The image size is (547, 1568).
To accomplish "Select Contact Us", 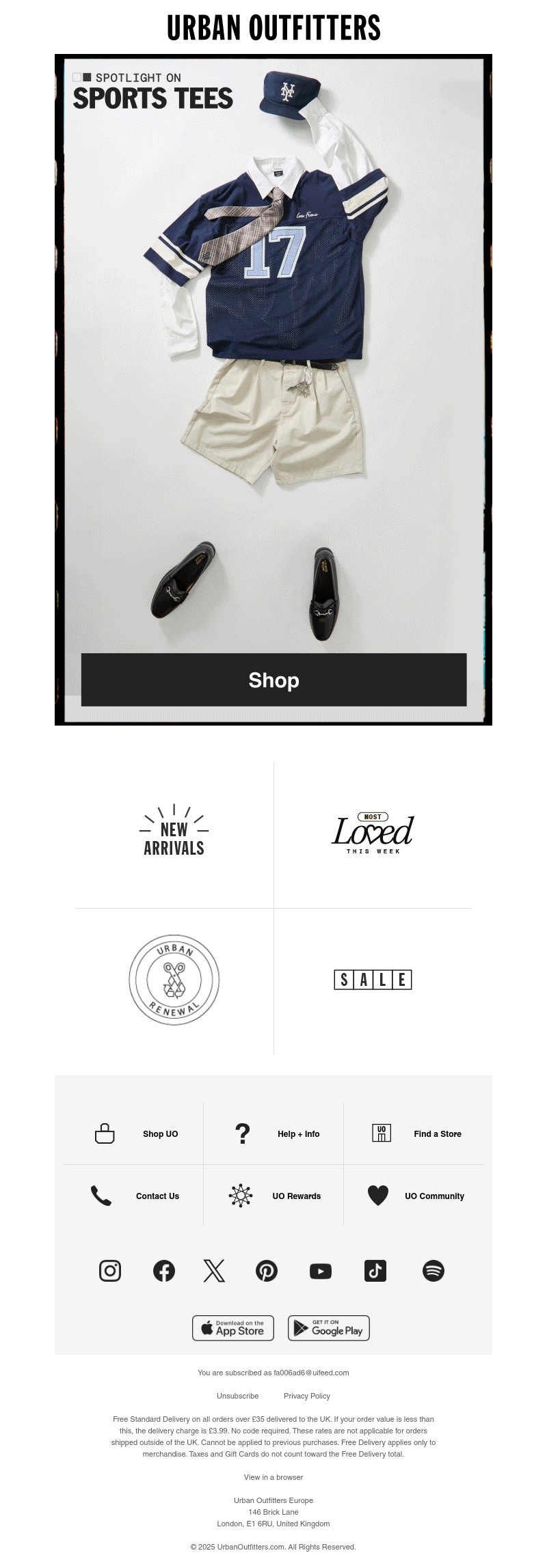I will (x=157, y=1196).
